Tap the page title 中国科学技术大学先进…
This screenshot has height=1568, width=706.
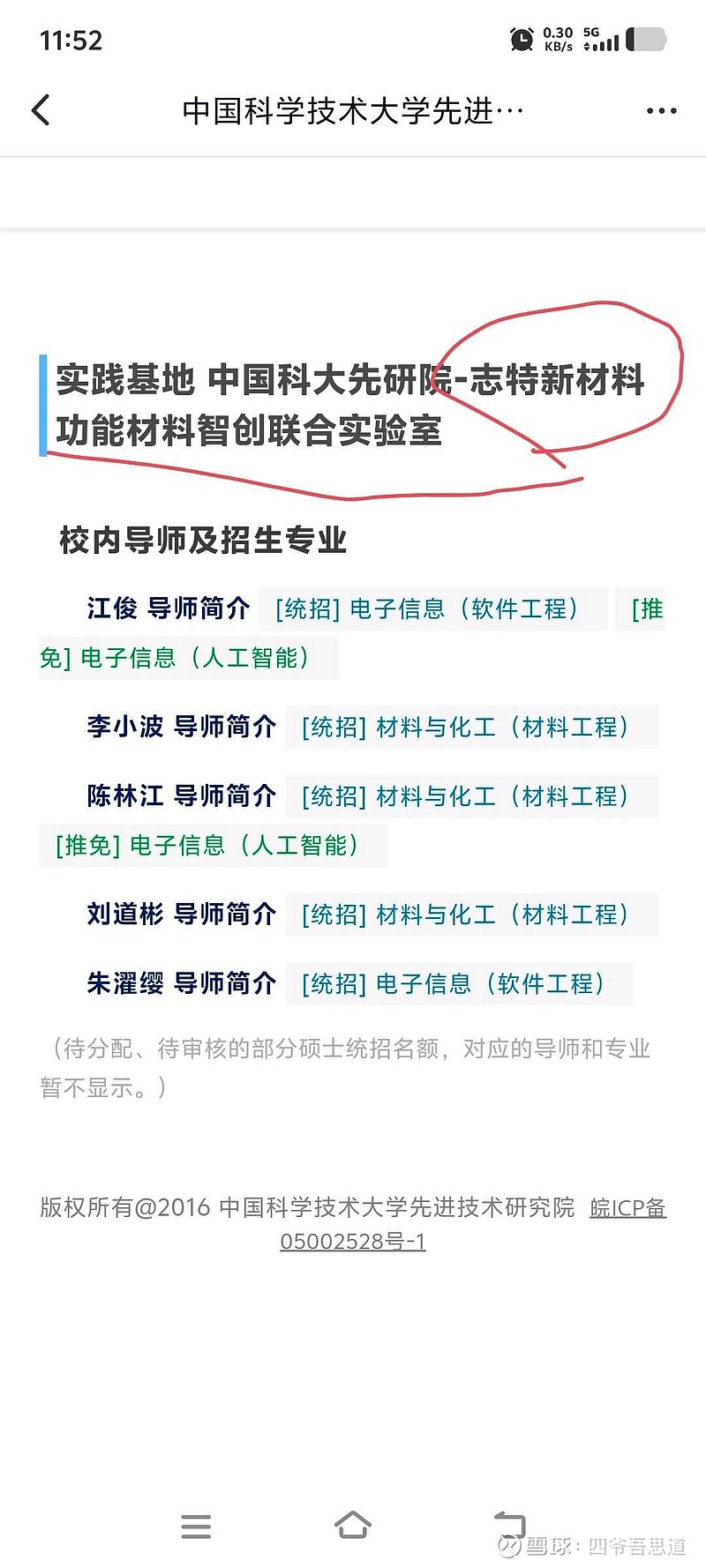pos(351,109)
